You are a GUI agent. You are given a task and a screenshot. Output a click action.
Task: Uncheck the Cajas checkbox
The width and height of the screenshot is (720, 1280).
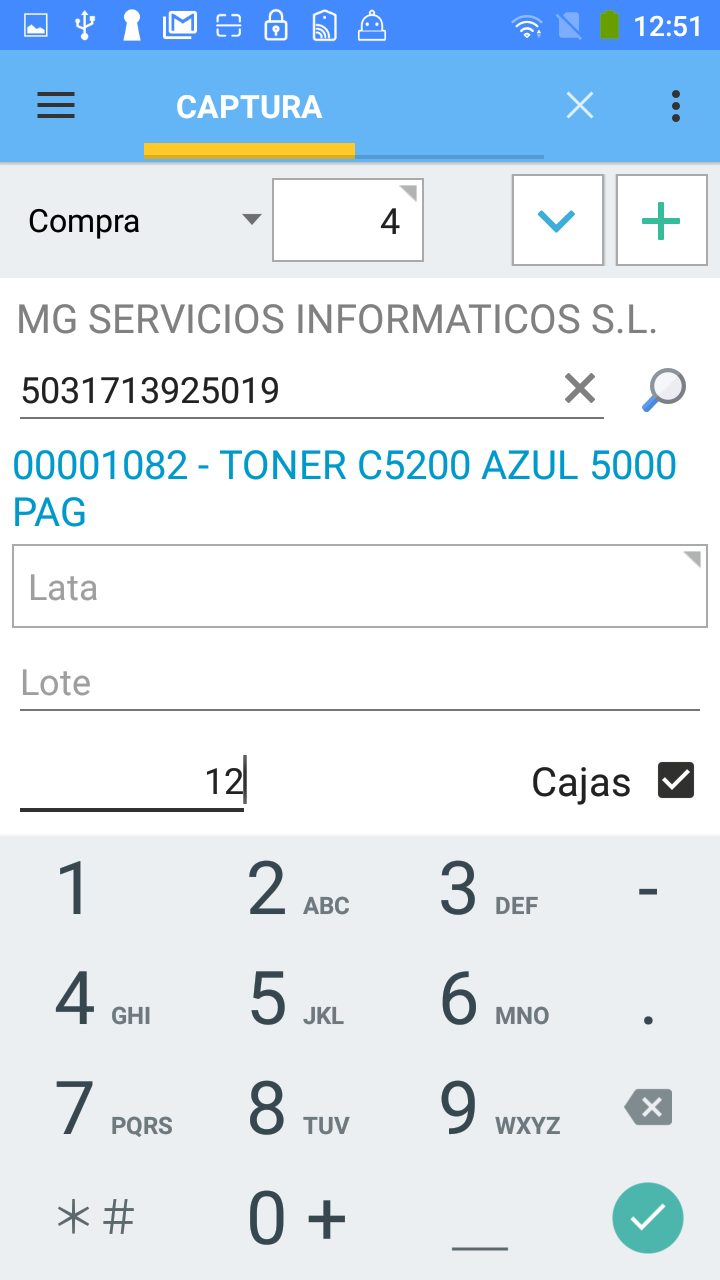click(x=676, y=780)
